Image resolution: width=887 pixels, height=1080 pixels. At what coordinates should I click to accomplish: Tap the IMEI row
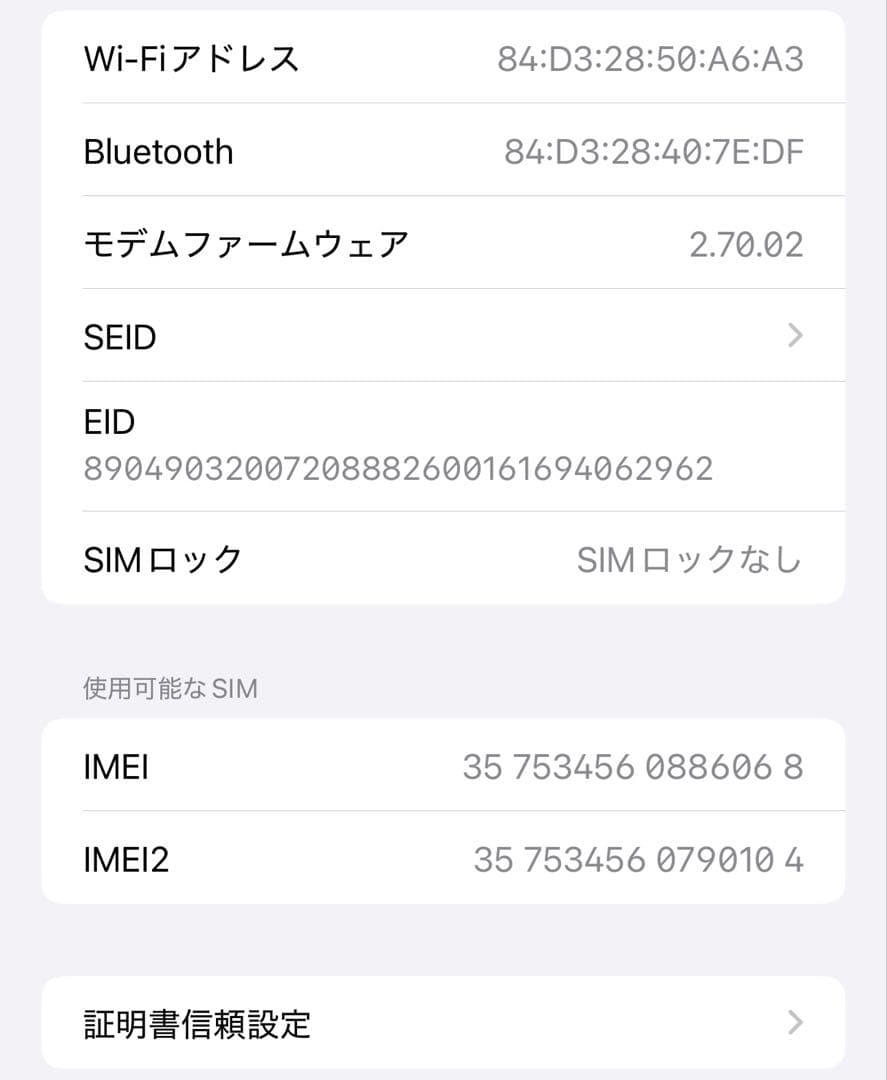tap(443, 766)
